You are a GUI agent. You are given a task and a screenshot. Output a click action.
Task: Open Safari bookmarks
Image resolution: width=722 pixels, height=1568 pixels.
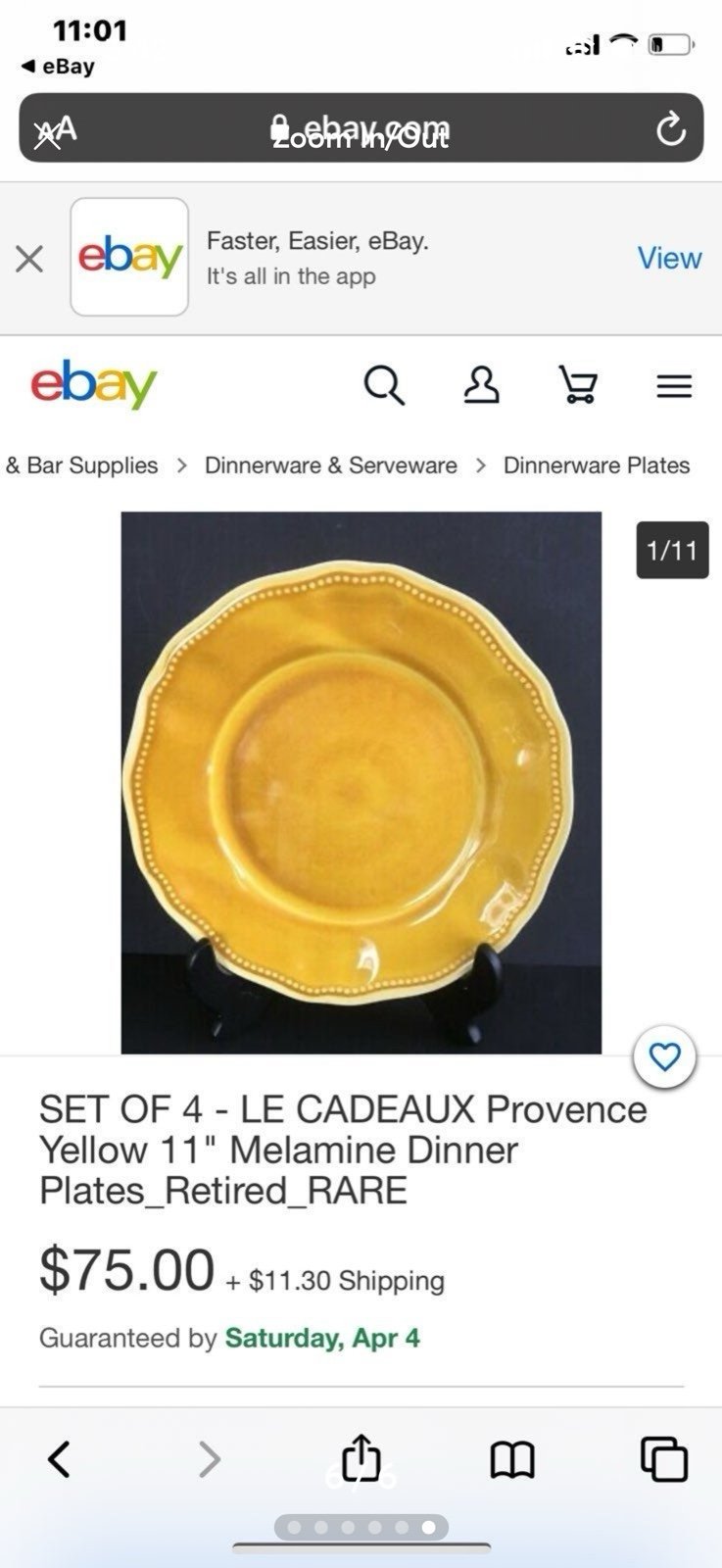(x=512, y=1460)
